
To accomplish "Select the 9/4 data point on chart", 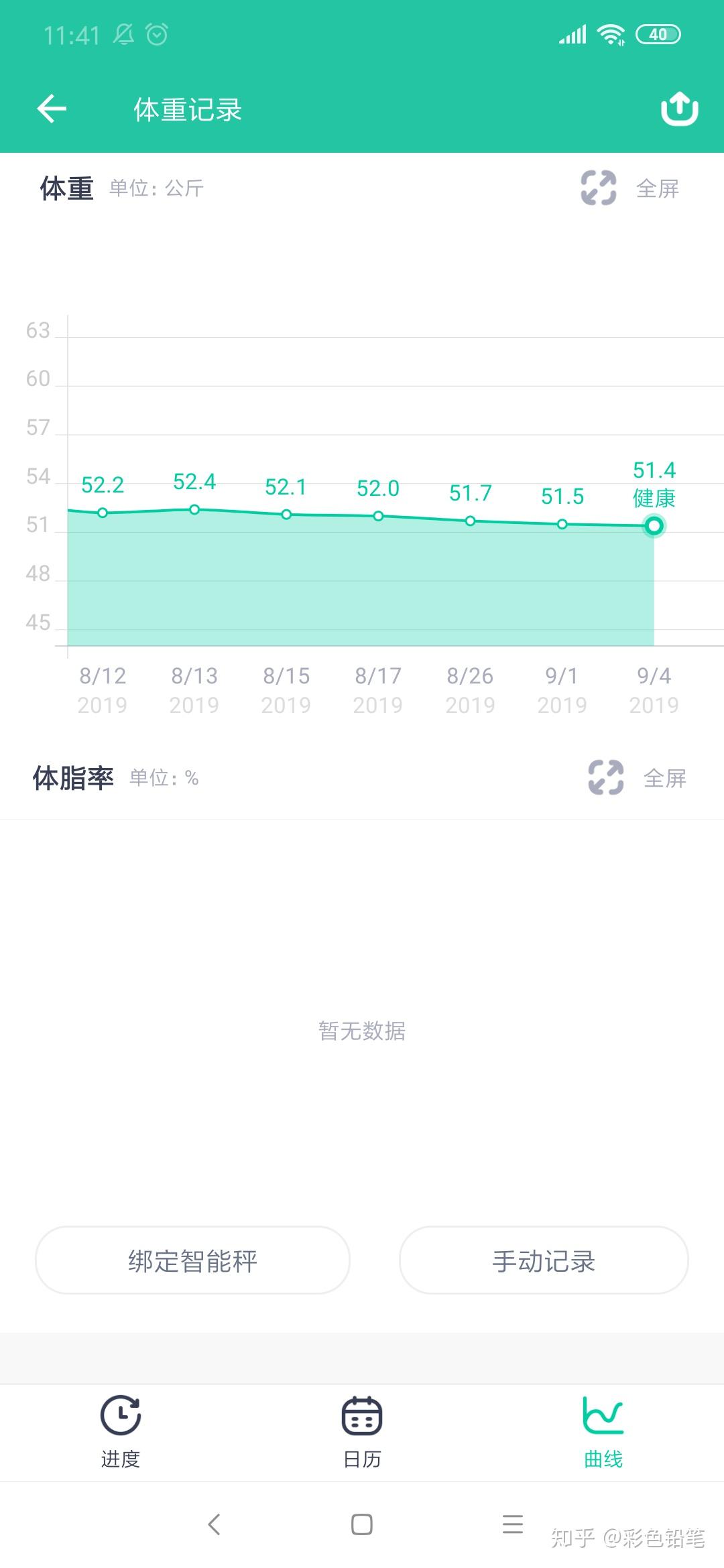I will point(654,526).
